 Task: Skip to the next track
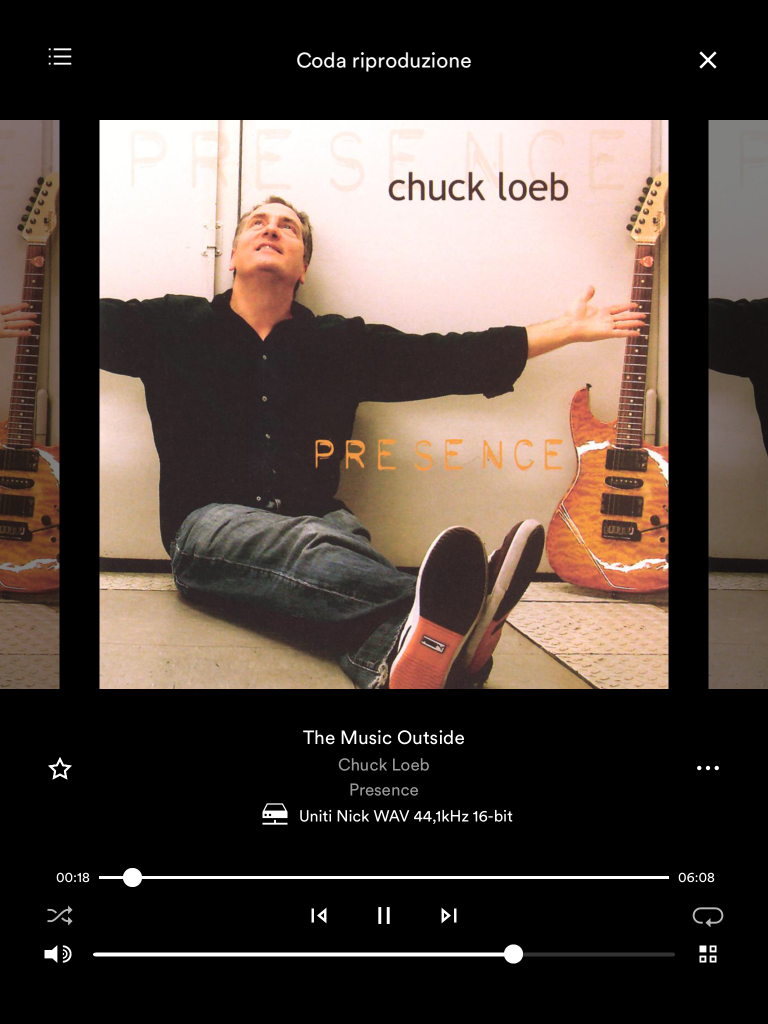coord(449,915)
